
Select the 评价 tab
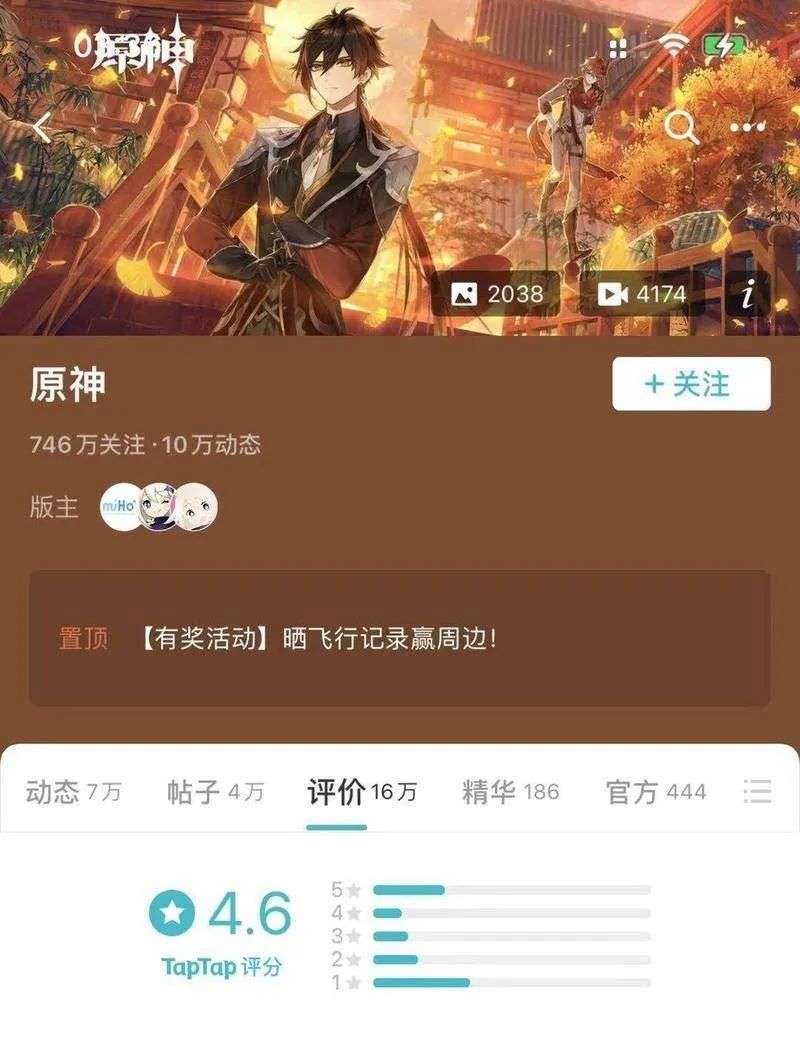pyautogui.click(x=361, y=793)
